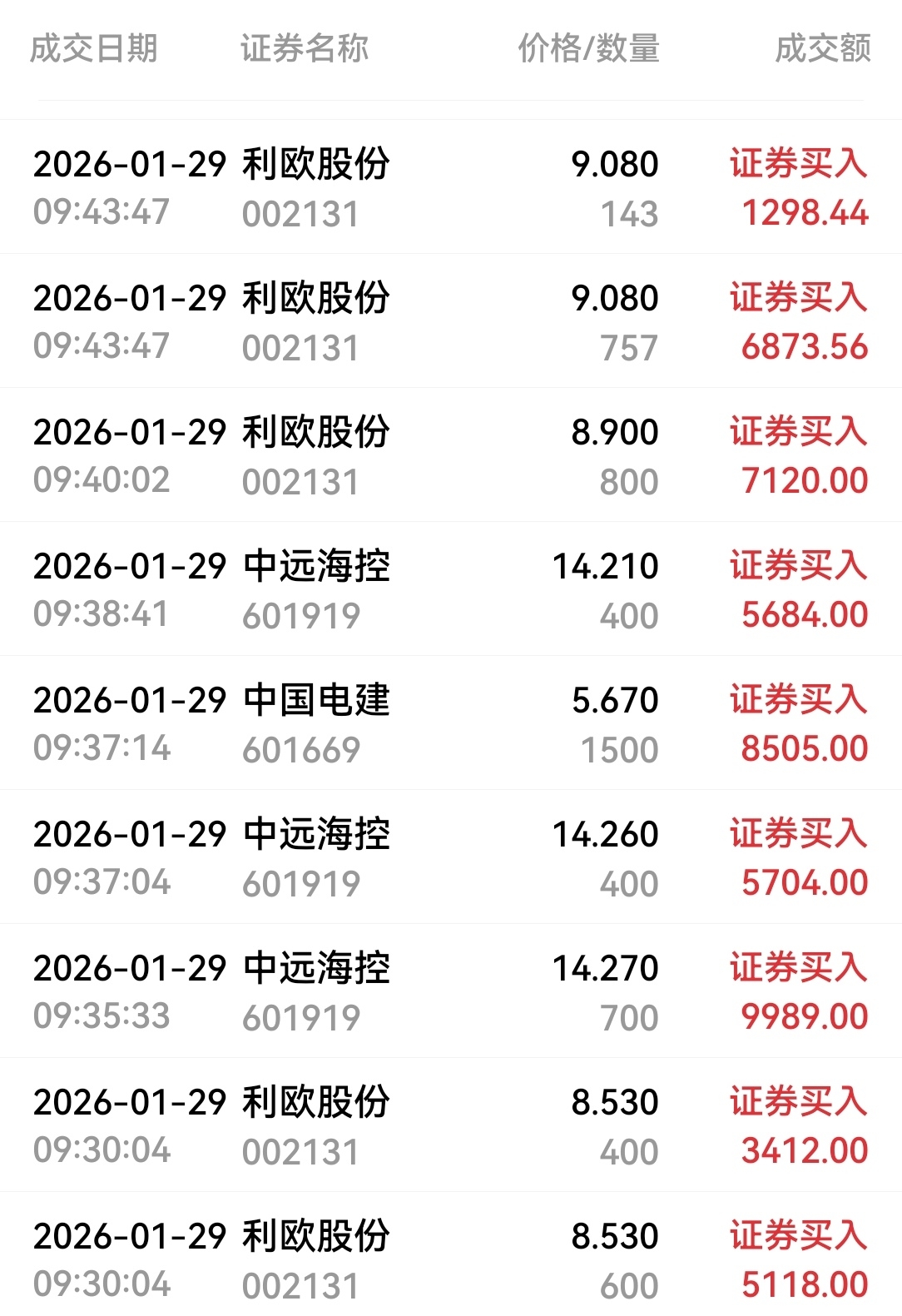Image resolution: width=902 pixels, height=1316 pixels.
Task: Open the 利欧股份 trade totaling 3412.00
Action: tap(451, 1125)
